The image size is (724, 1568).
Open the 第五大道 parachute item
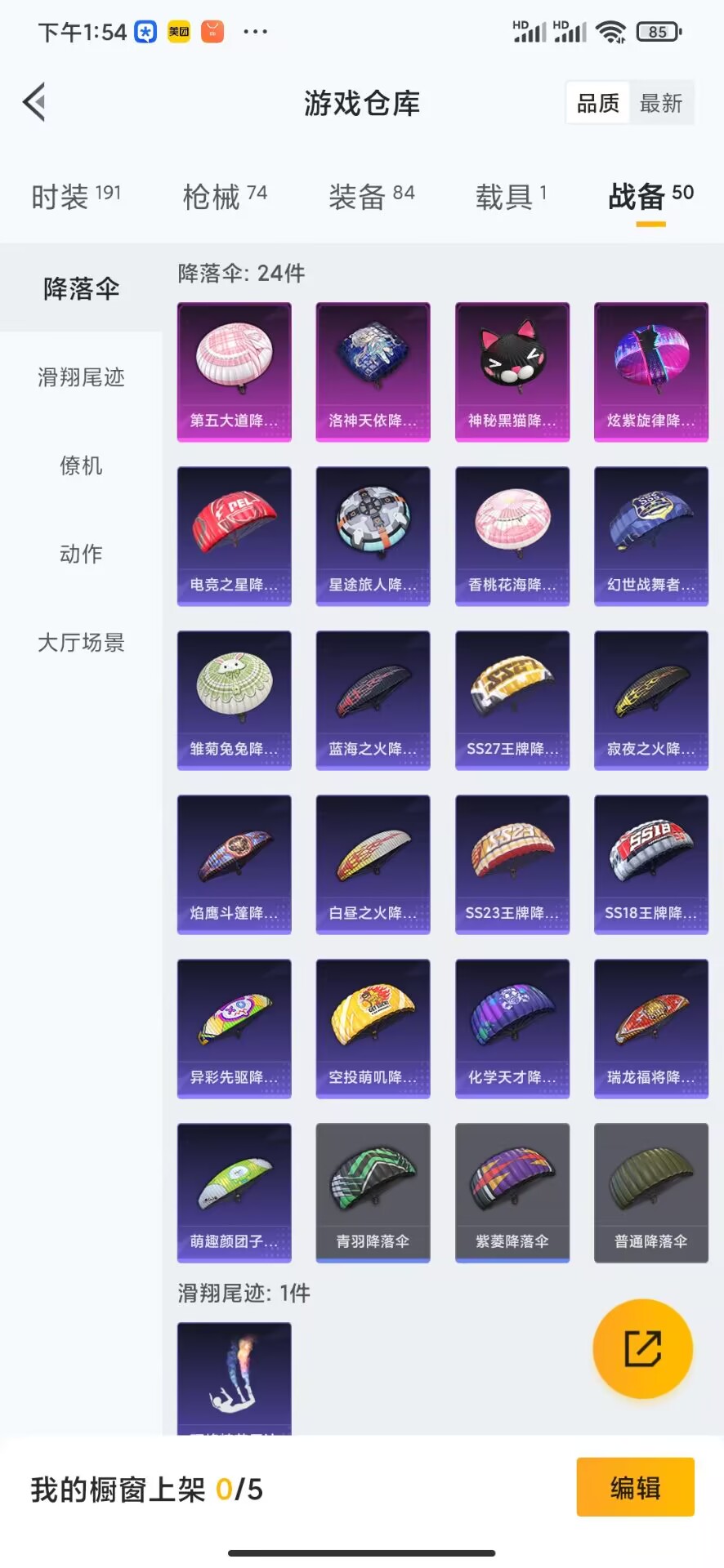pyautogui.click(x=234, y=372)
